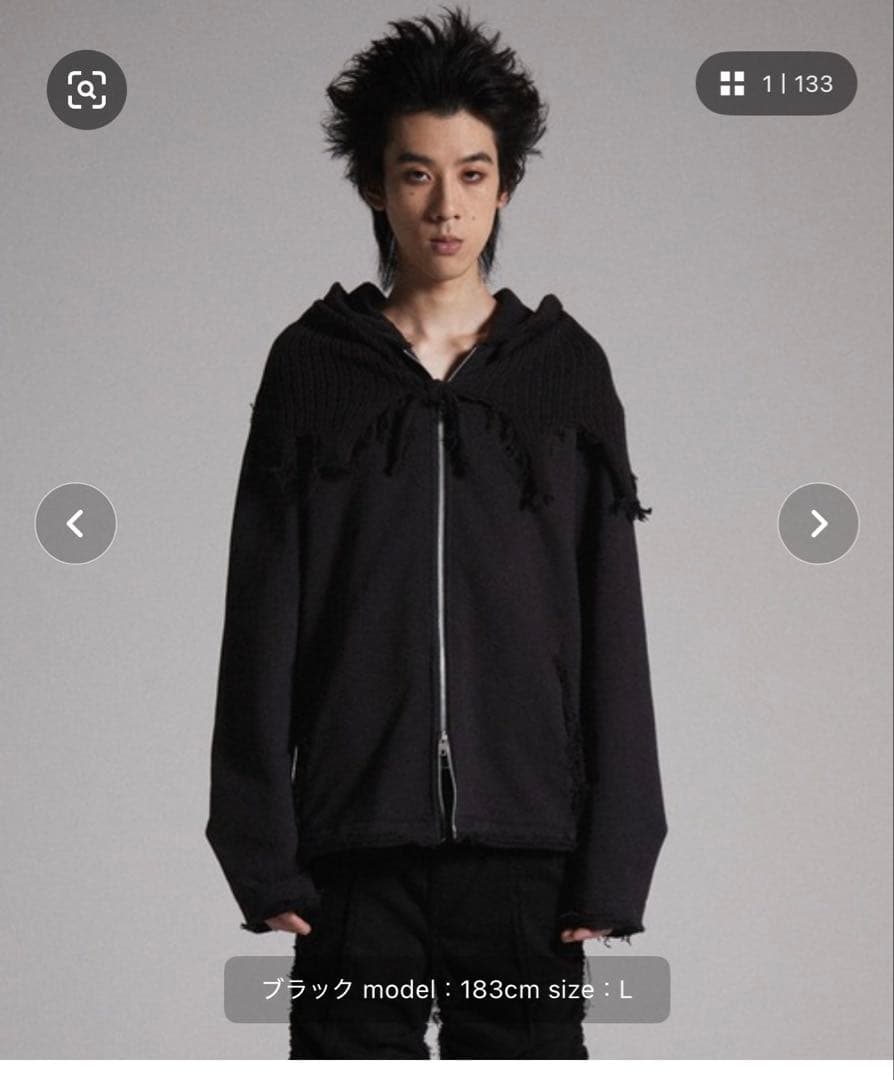The image size is (894, 1080).
Task: Open the visual image search icon
Action: (x=87, y=89)
